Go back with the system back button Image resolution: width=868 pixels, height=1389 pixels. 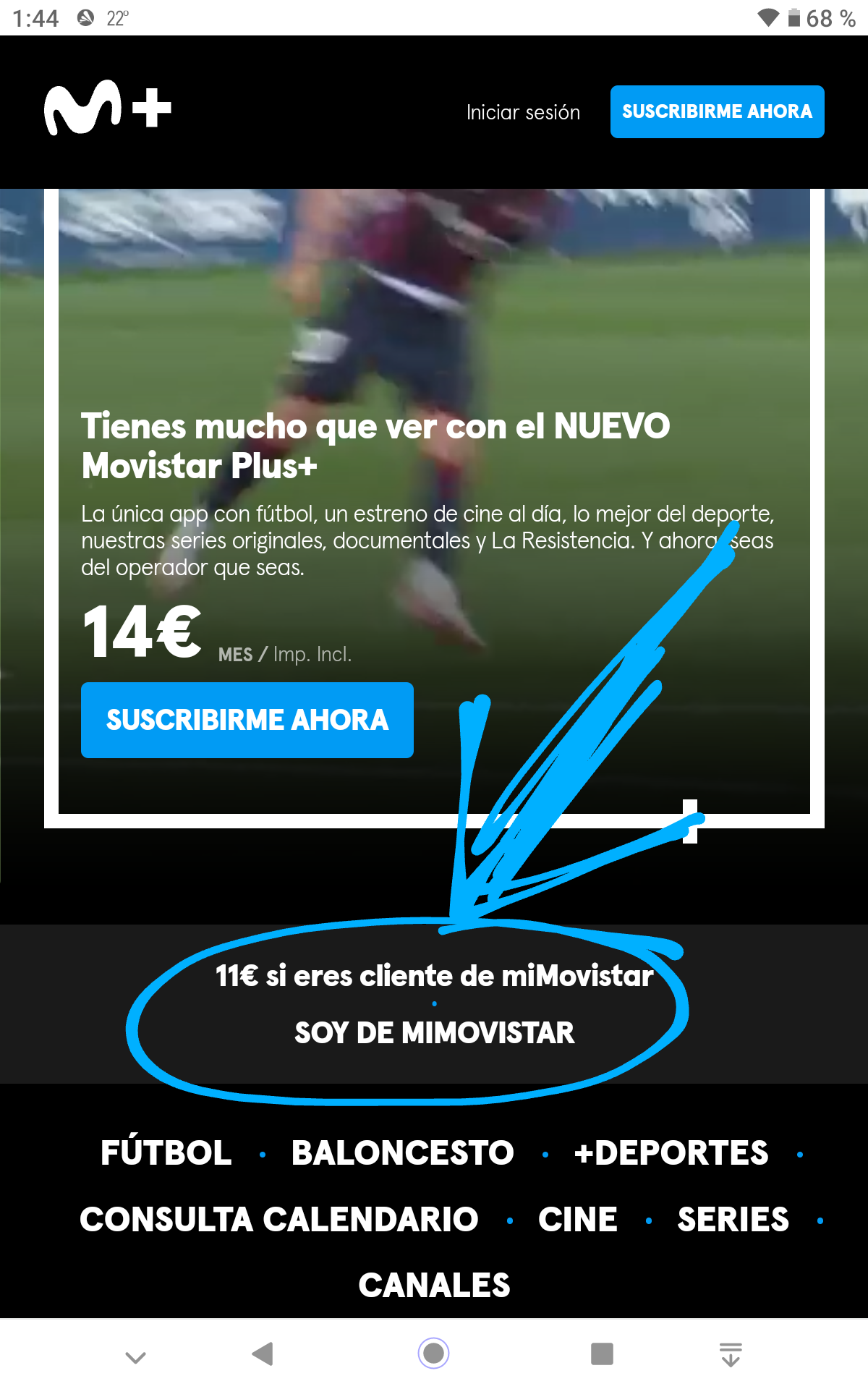(263, 1354)
